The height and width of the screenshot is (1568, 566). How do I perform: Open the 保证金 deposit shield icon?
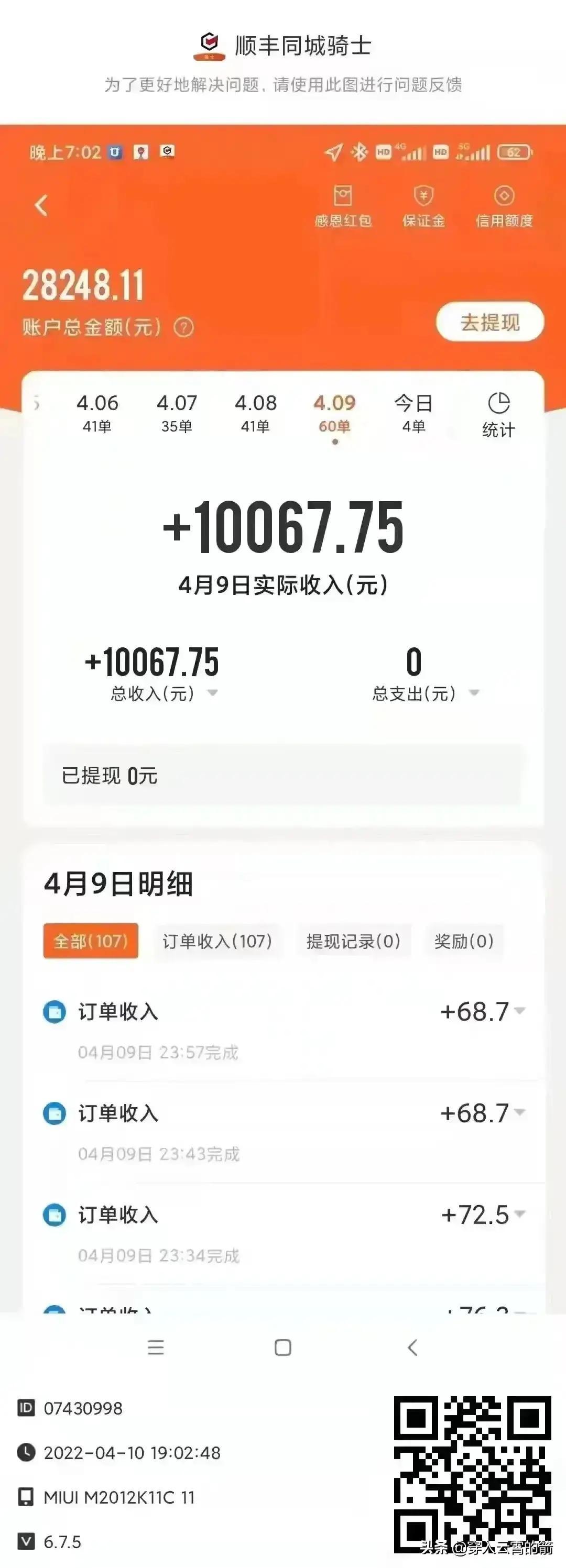click(423, 205)
